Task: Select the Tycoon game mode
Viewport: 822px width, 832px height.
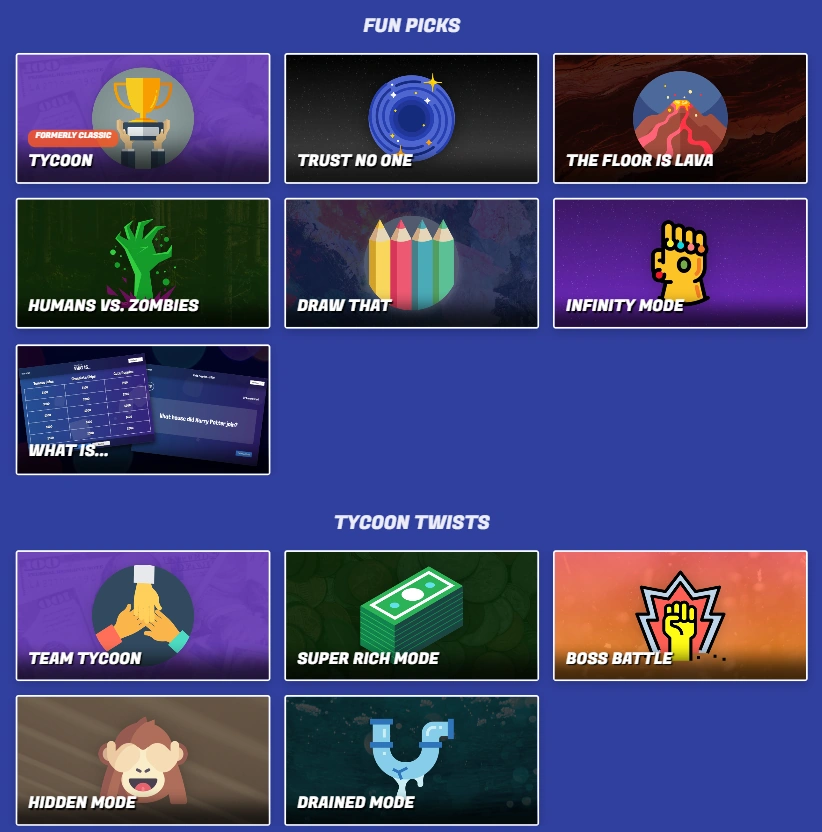Action: tap(143, 118)
